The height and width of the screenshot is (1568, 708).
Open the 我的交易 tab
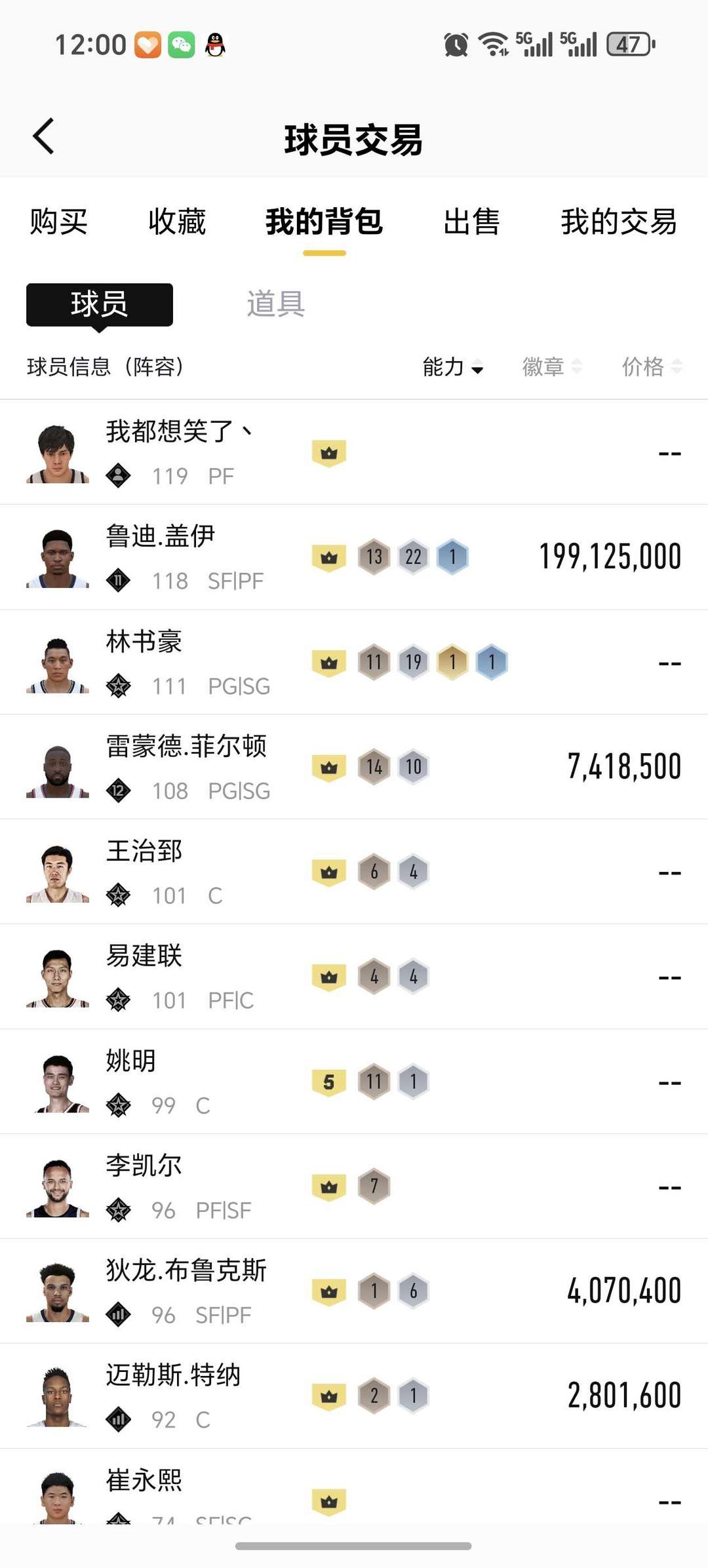click(618, 222)
